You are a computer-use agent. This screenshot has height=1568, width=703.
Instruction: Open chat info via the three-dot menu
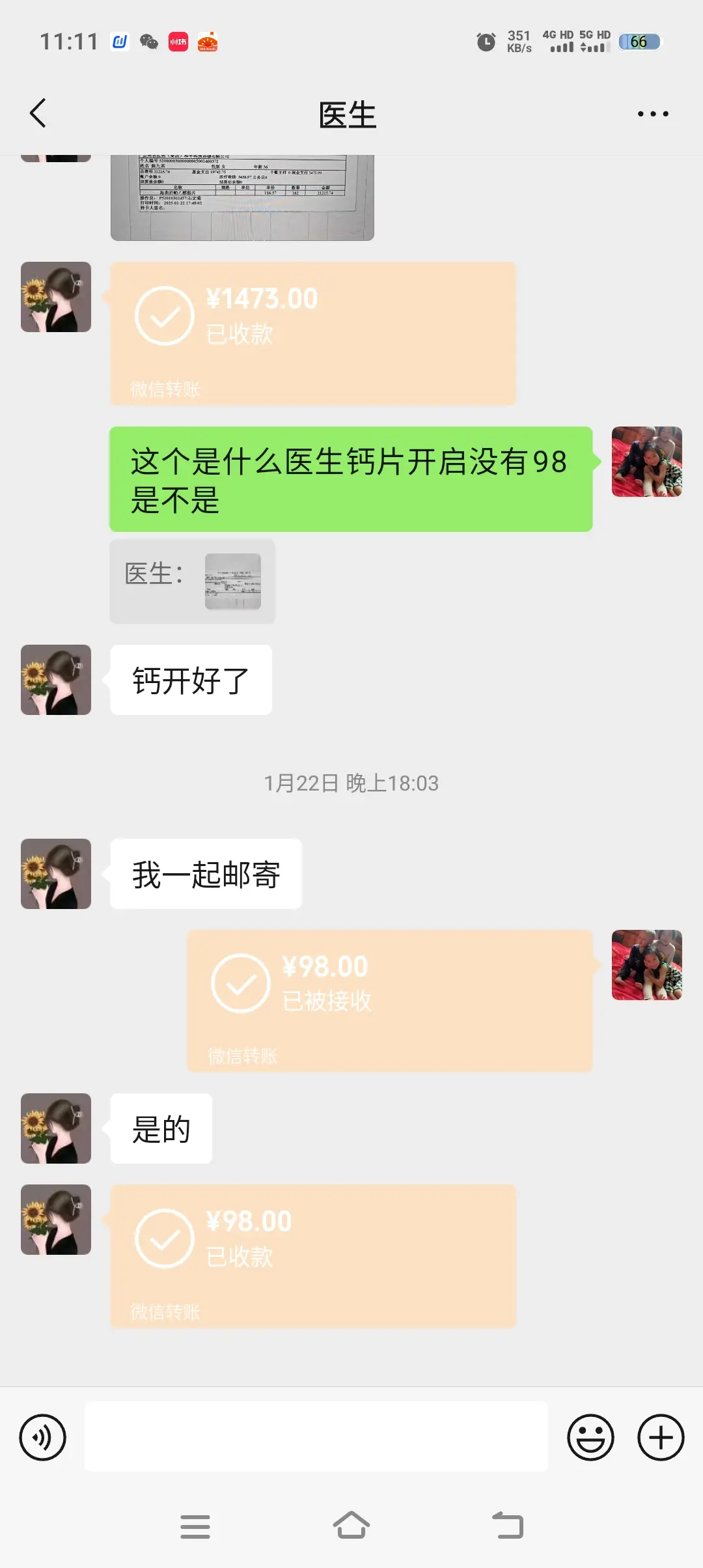coord(652,114)
